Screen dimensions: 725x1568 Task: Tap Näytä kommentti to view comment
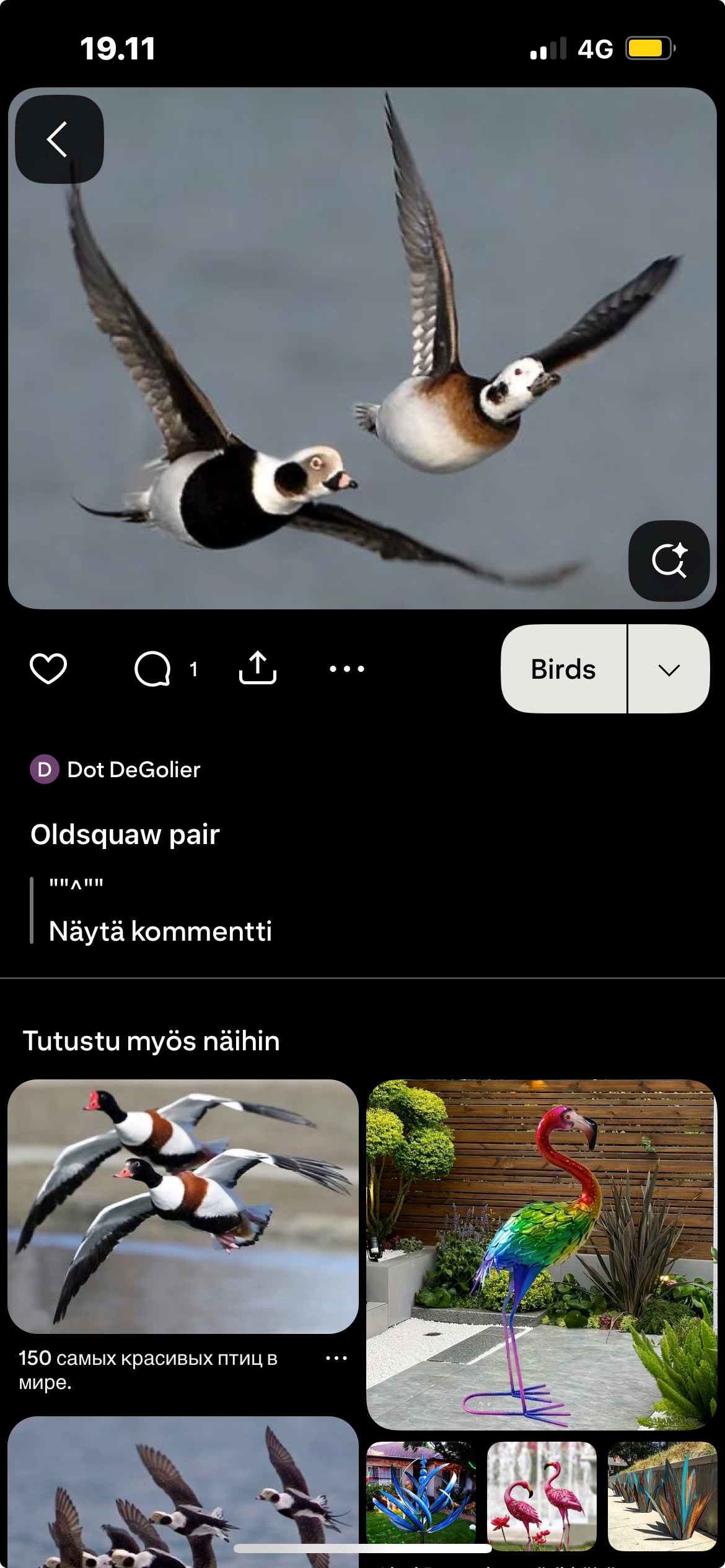pyautogui.click(x=160, y=931)
